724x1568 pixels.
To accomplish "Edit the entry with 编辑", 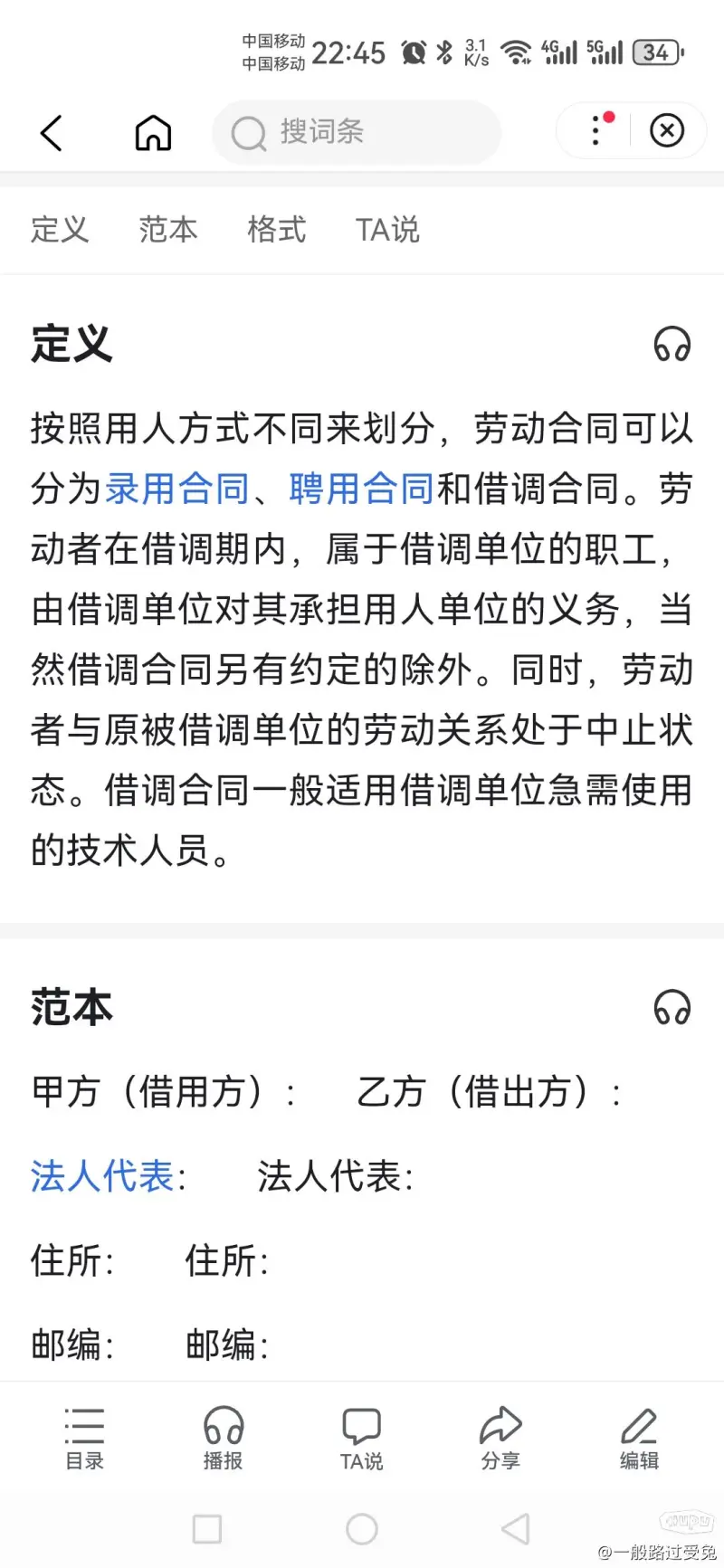I will pos(639,1438).
